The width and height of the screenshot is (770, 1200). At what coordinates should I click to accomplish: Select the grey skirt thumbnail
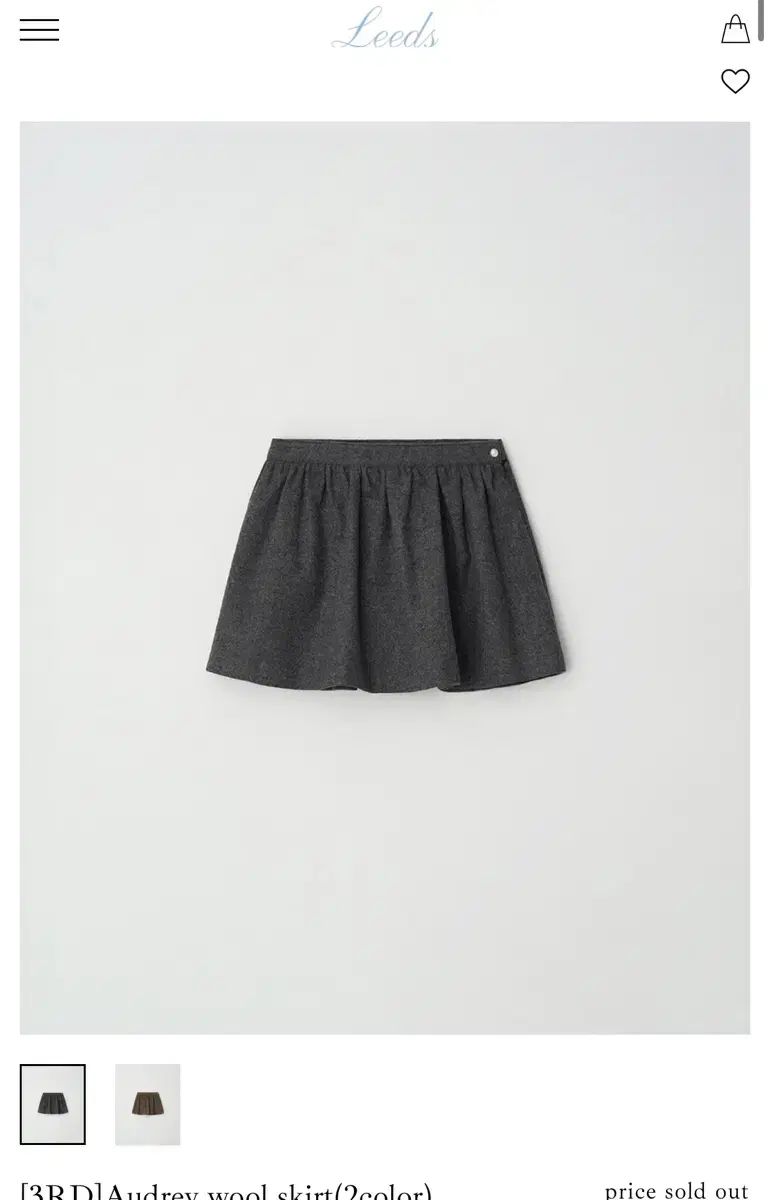coord(53,1104)
